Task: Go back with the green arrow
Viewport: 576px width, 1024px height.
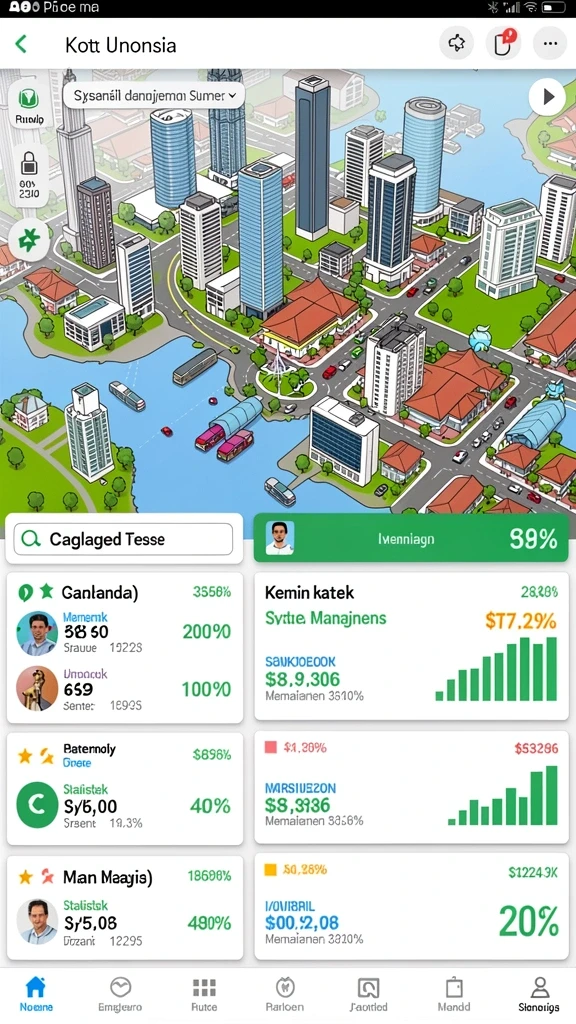Action: pyautogui.click(x=21, y=44)
